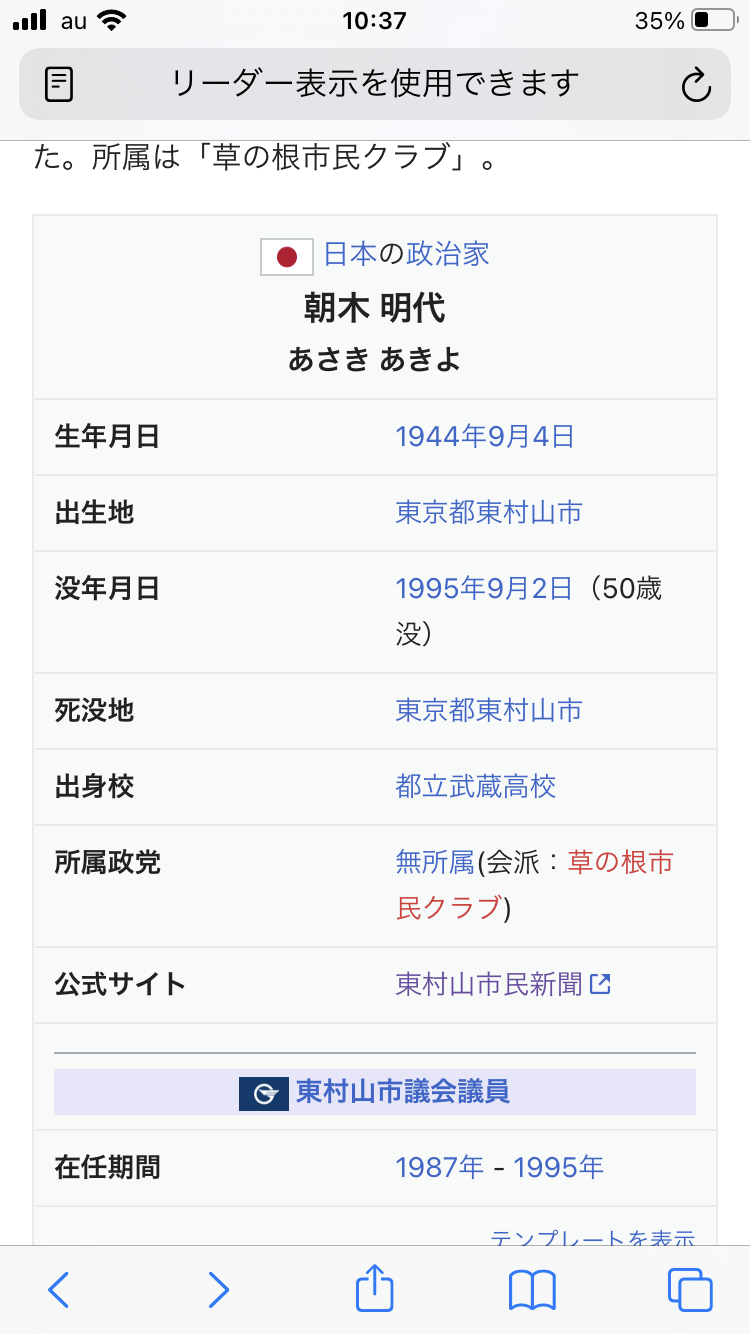Viewport: 750px width, 1334px height.
Task: Reload the page
Action: (695, 86)
